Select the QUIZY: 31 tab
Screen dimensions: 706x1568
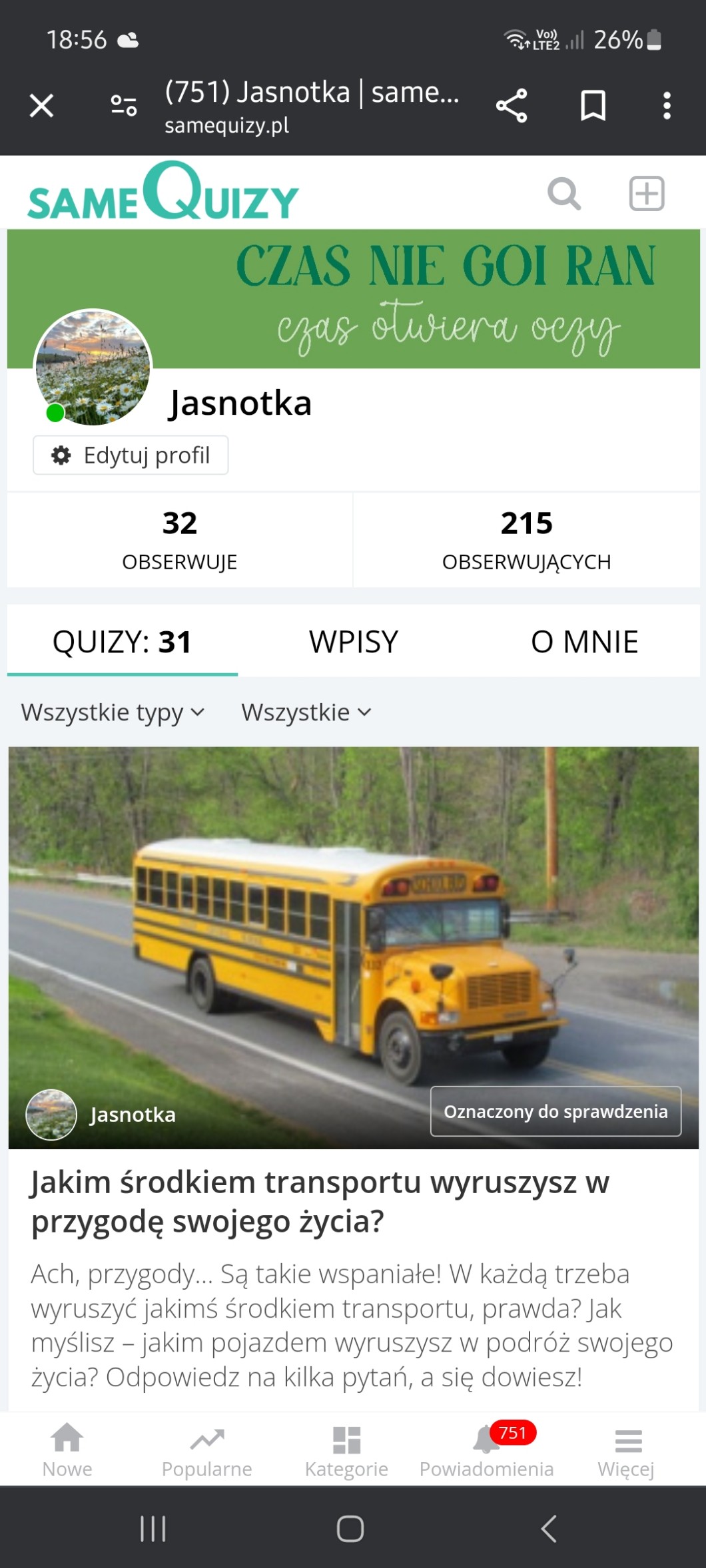pyautogui.click(x=123, y=642)
